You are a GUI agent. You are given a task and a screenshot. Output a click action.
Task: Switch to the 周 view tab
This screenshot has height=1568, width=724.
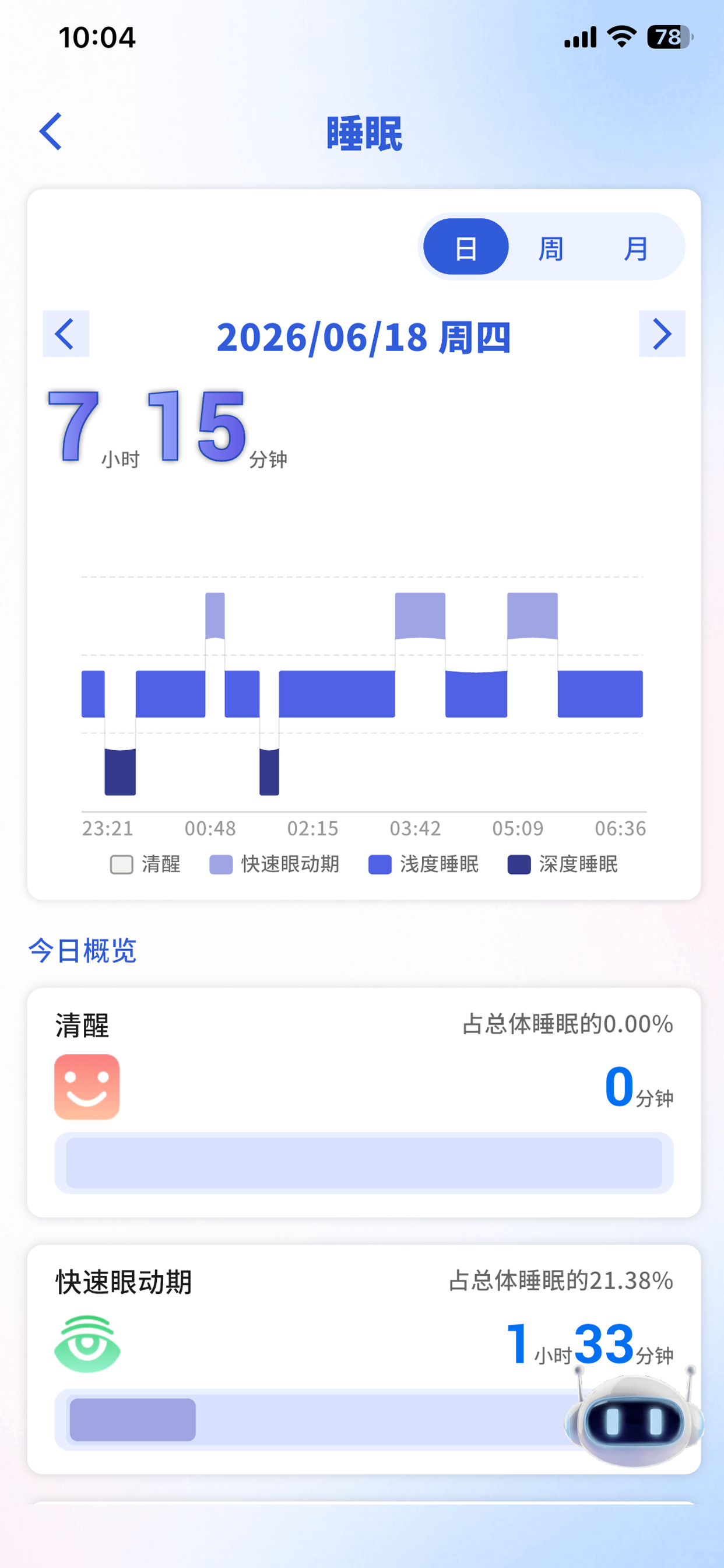551,249
